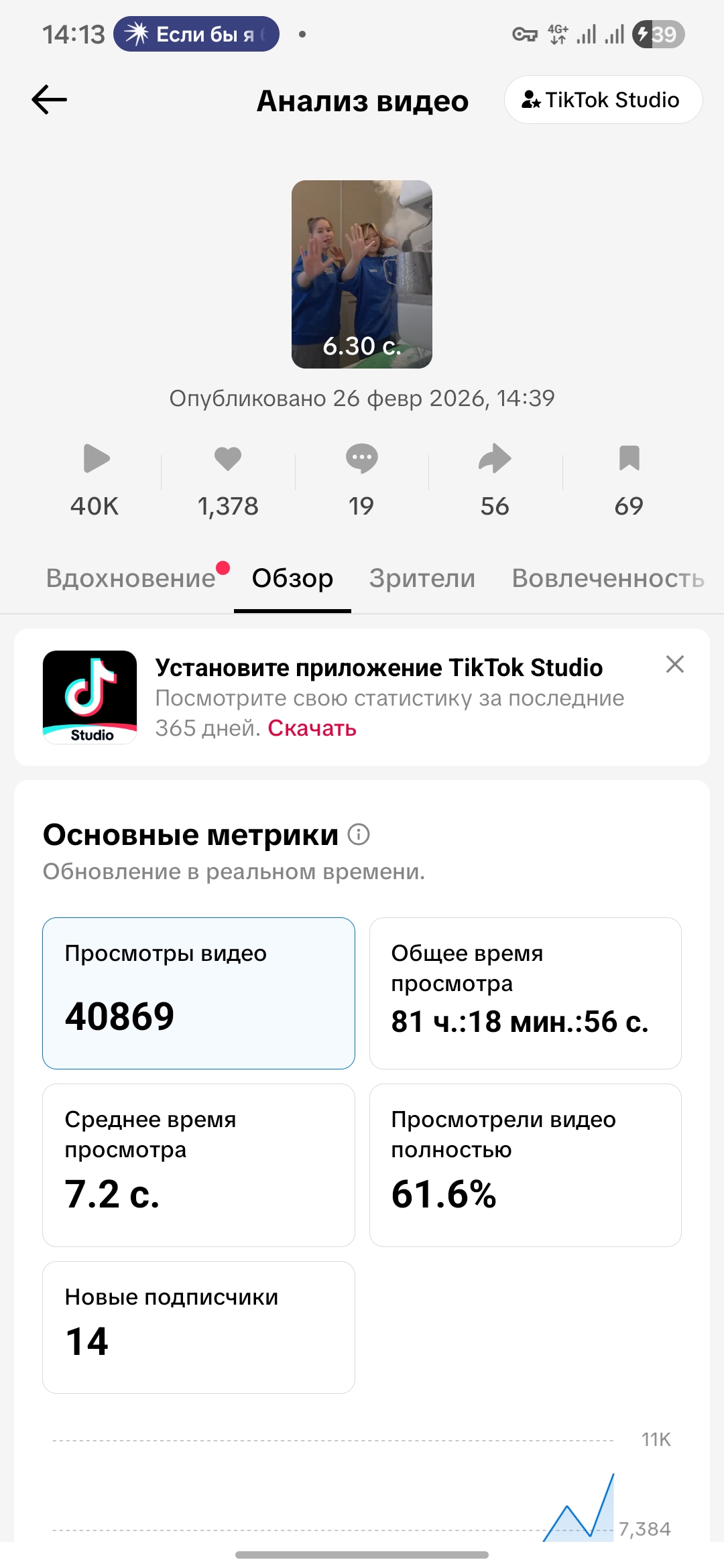Image resolution: width=724 pixels, height=1568 pixels.
Task: Go back from video analysis
Action: click(50, 100)
